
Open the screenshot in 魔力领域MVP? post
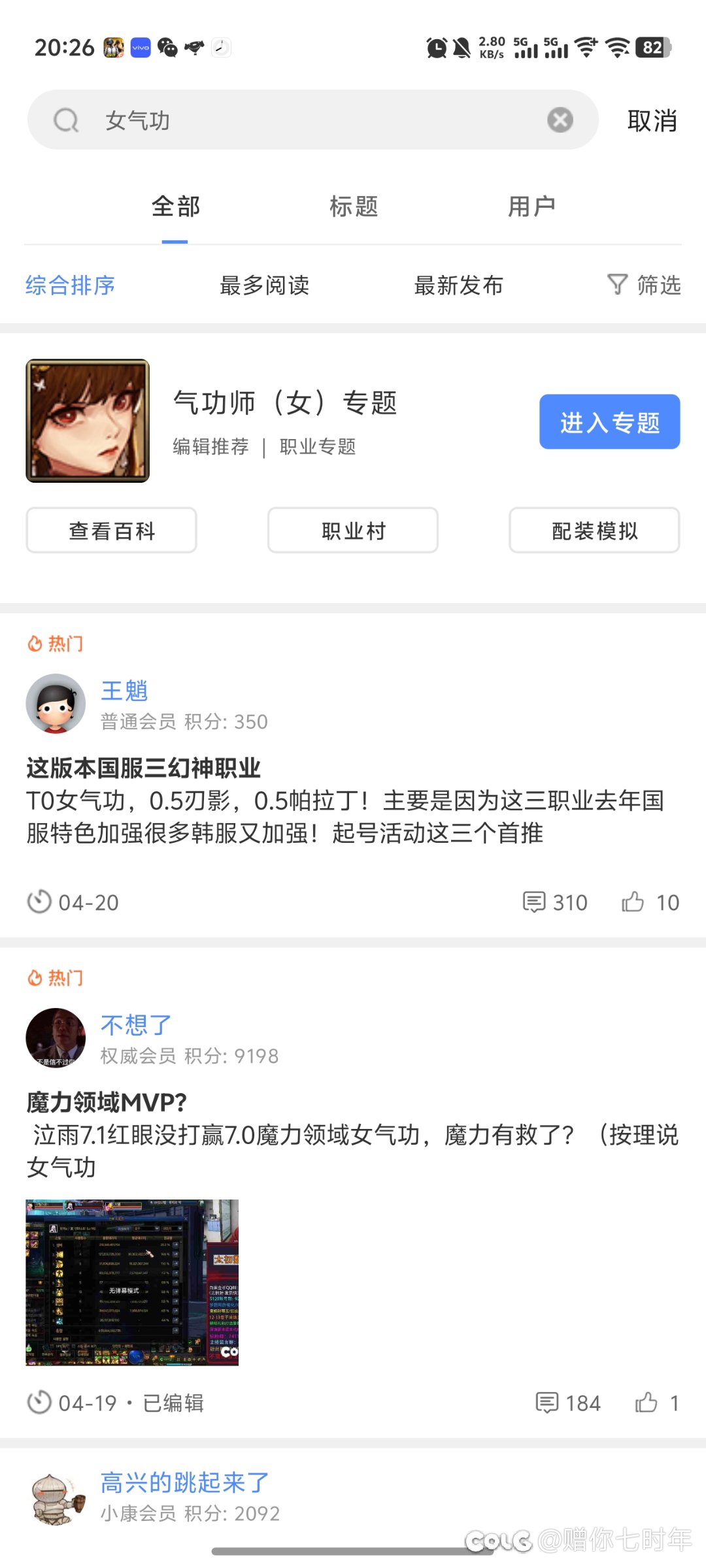coord(132,1282)
